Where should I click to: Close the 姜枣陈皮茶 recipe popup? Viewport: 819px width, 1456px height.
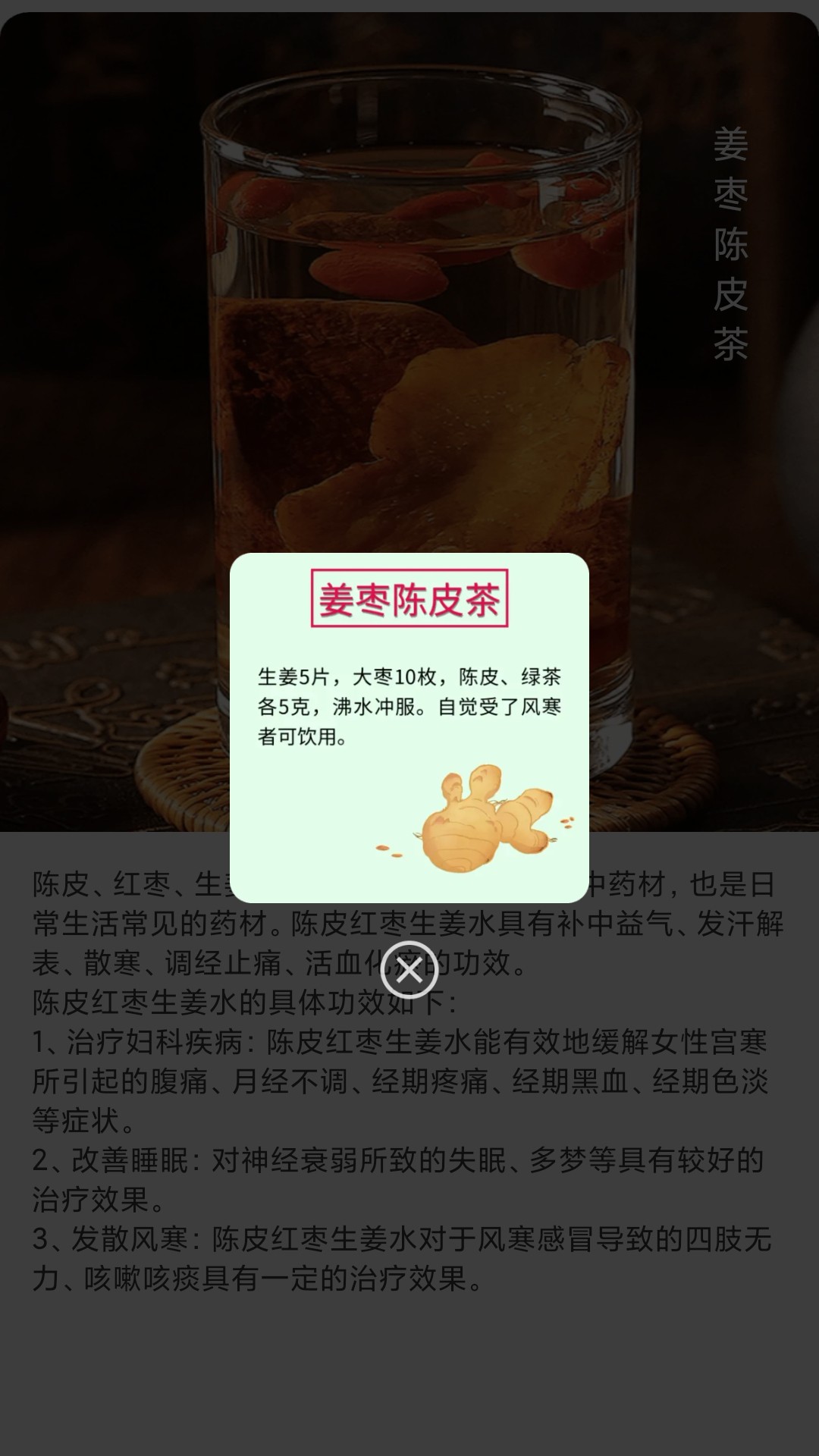pyautogui.click(x=409, y=970)
